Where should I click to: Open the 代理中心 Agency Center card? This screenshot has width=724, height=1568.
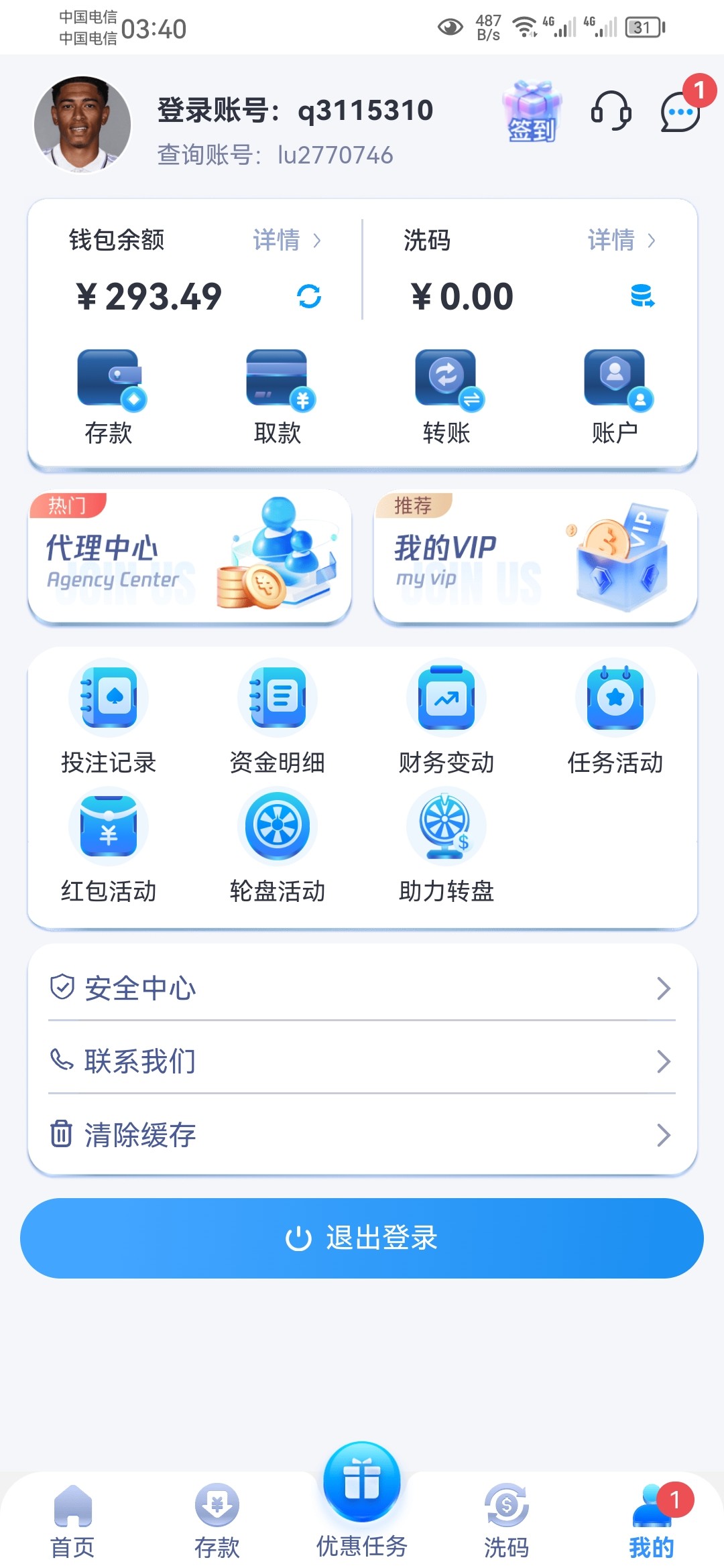(190, 556)
